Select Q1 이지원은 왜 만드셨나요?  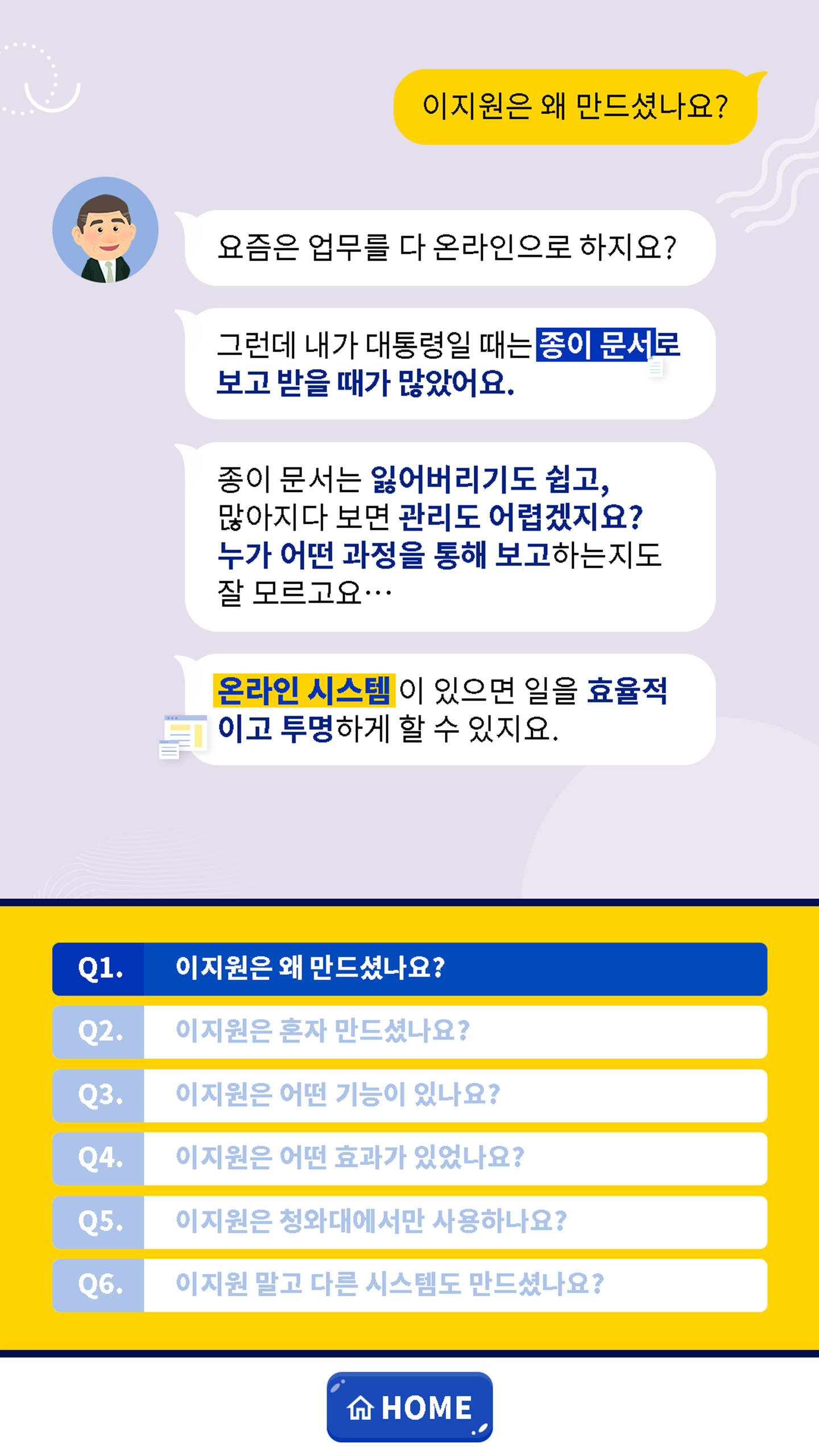(409, 969)
